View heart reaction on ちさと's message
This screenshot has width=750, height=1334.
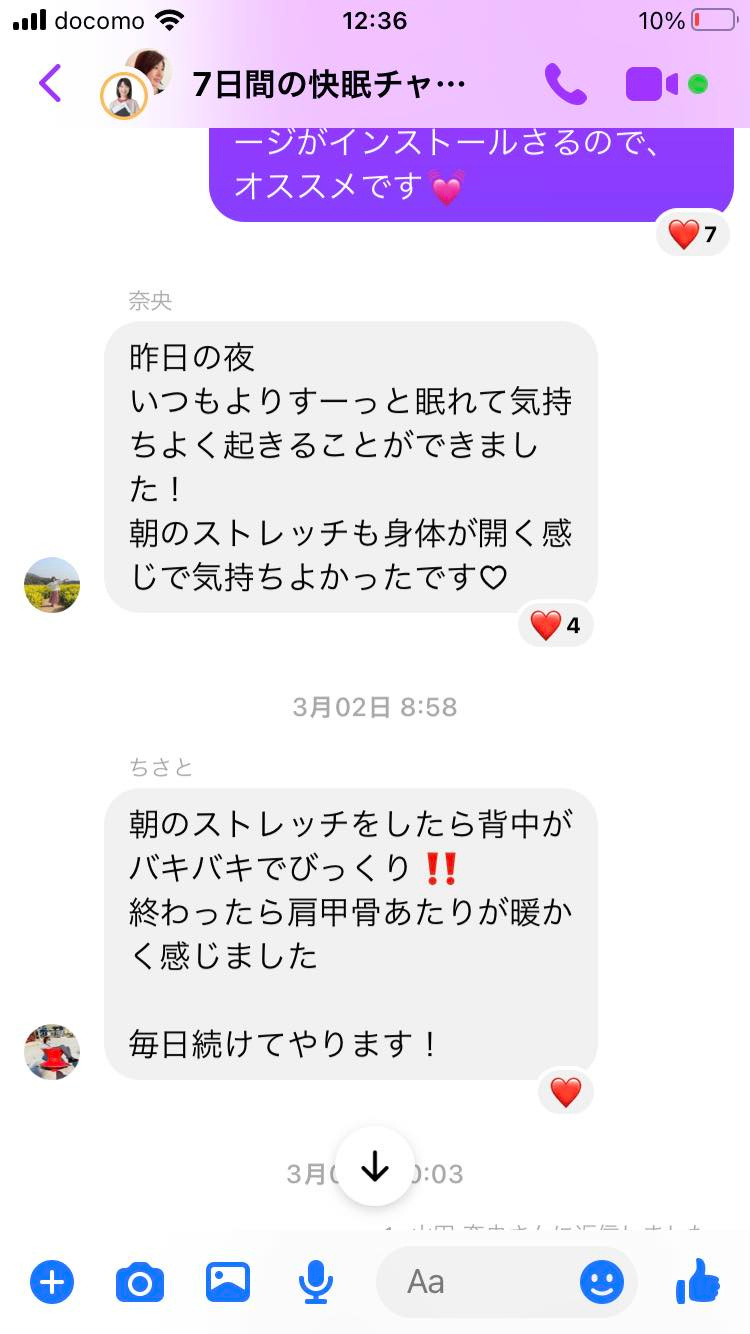pos(566,1092)
